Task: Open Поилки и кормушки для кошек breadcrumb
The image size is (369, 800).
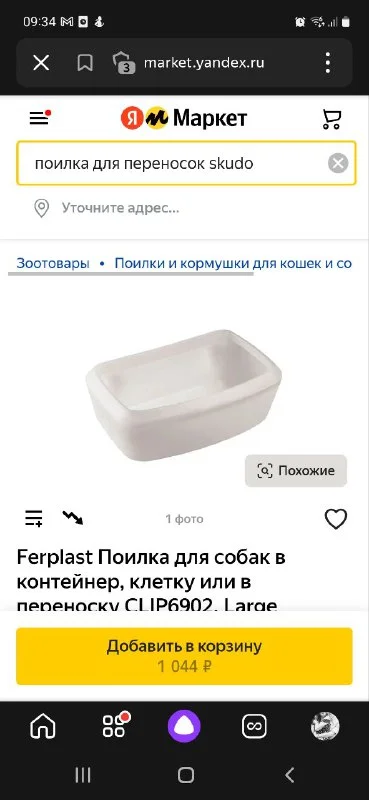Action: [x=233, y=264]
